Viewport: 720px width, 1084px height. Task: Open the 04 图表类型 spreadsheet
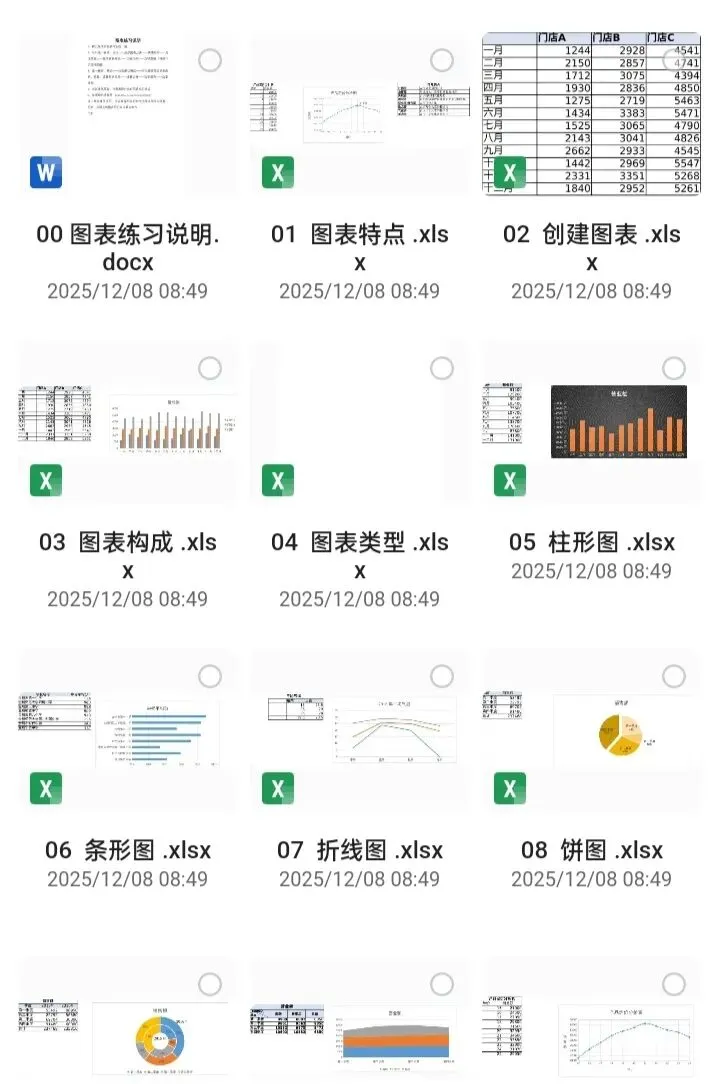[359, 422]
